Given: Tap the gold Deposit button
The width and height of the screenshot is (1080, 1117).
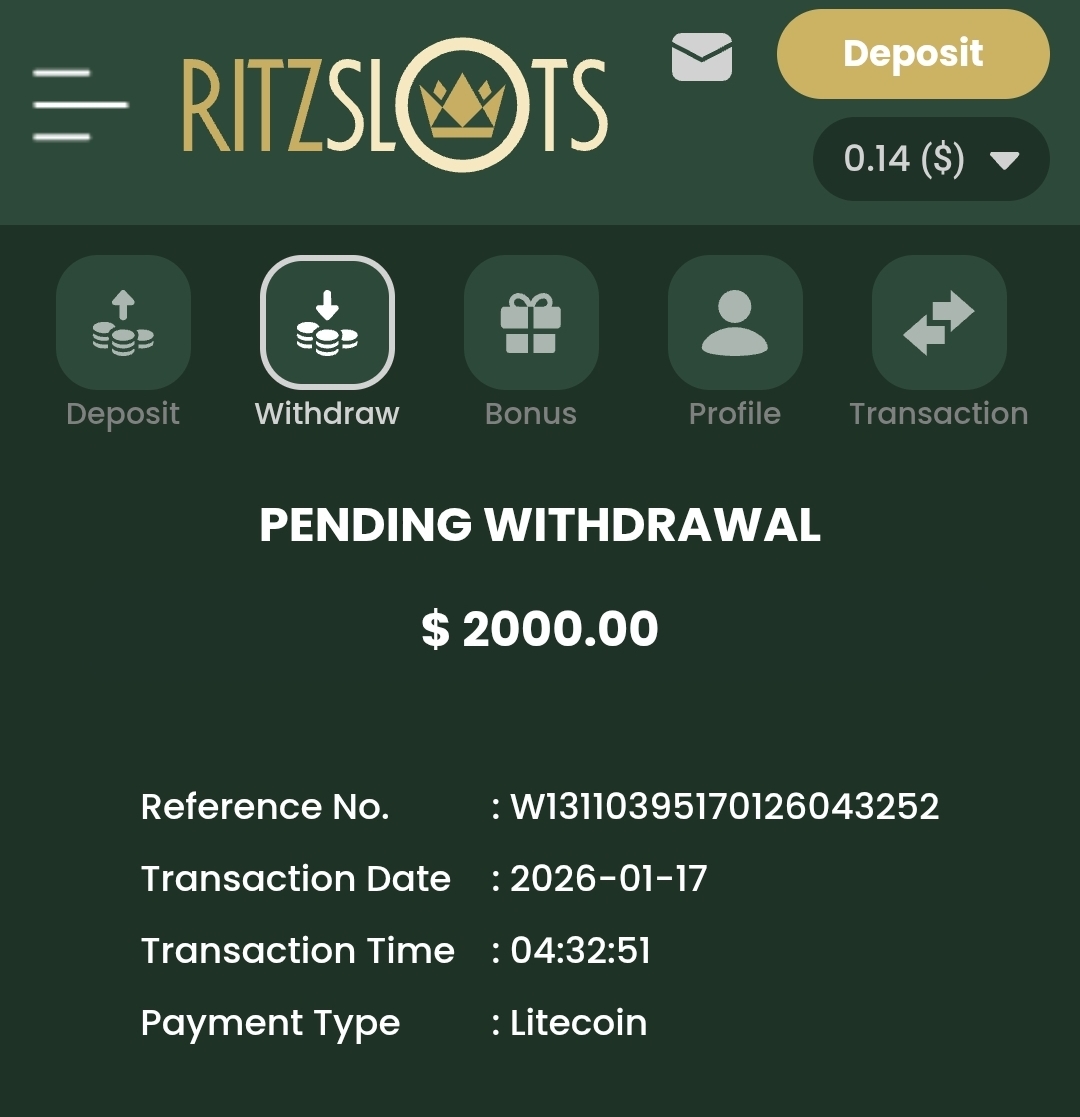Looking at the screenshot, I should [913, 54].
